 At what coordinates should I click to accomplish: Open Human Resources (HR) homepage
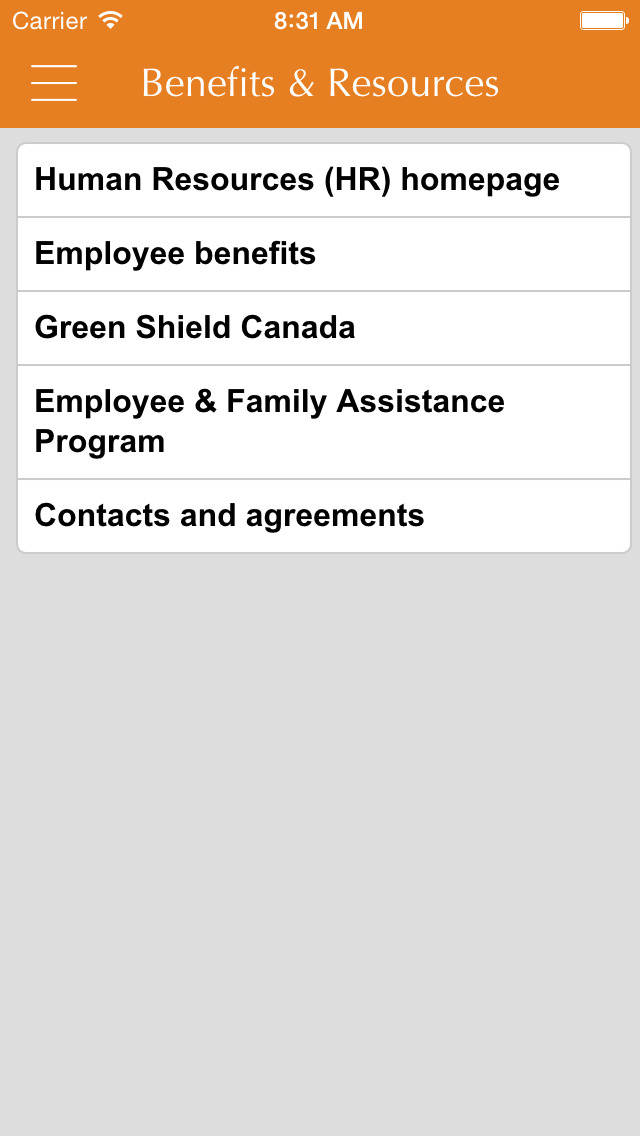tap(324, 180)
